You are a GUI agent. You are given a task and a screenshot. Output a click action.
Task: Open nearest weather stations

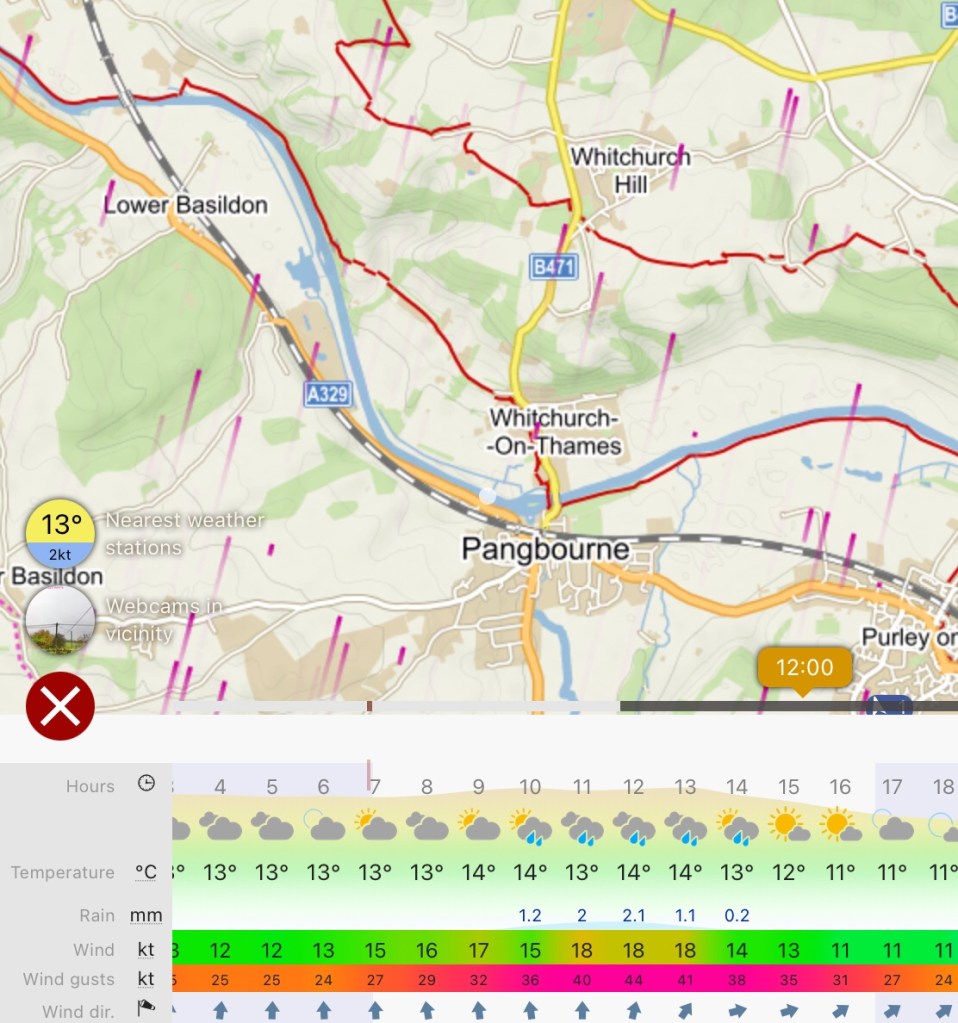point(60,534)
